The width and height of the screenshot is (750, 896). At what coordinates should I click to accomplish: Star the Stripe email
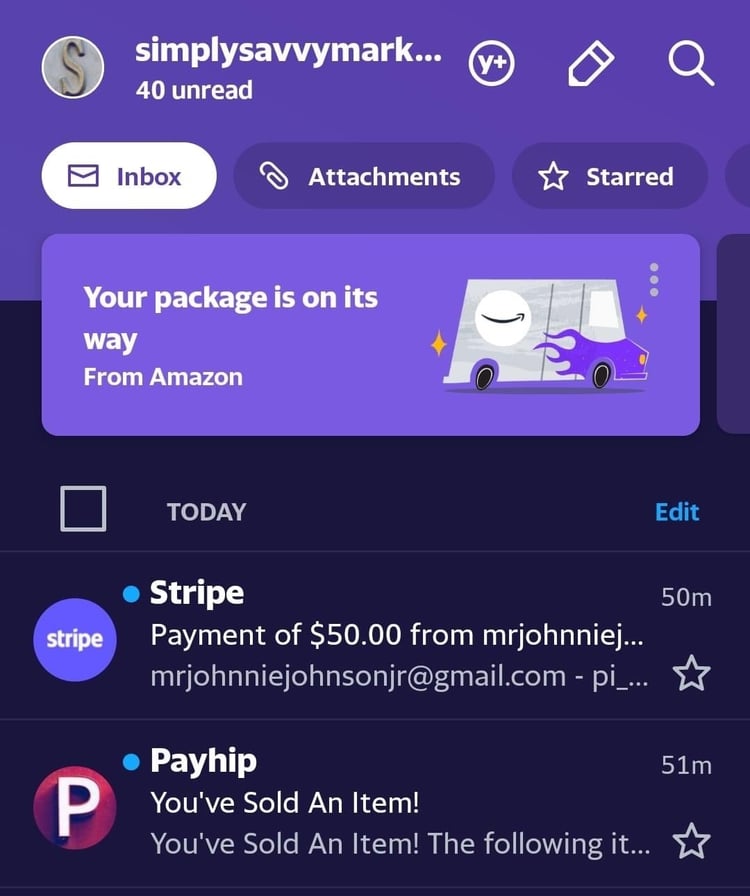click(x=691, y=676)
